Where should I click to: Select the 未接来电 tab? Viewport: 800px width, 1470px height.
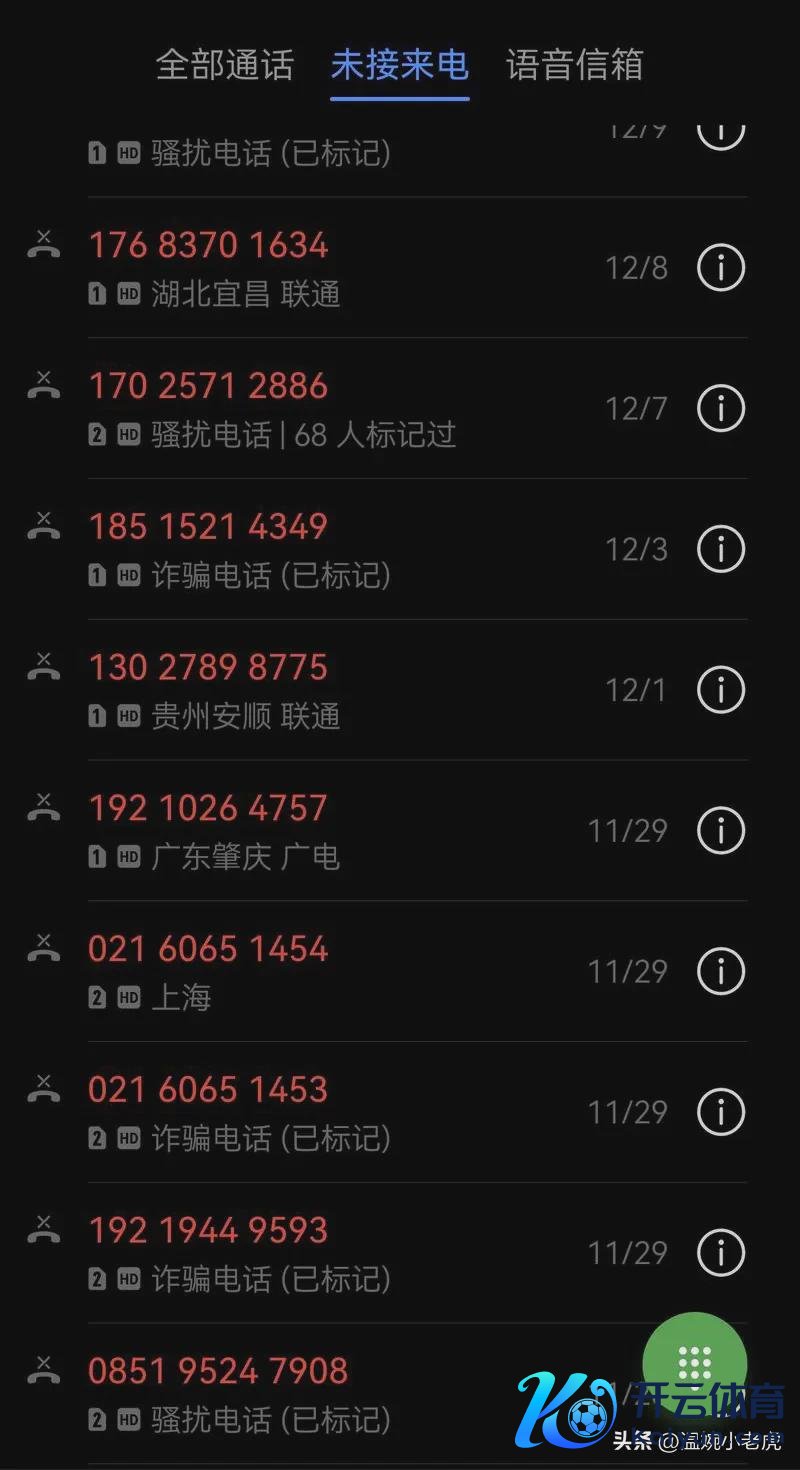click(x=399, y=66)
